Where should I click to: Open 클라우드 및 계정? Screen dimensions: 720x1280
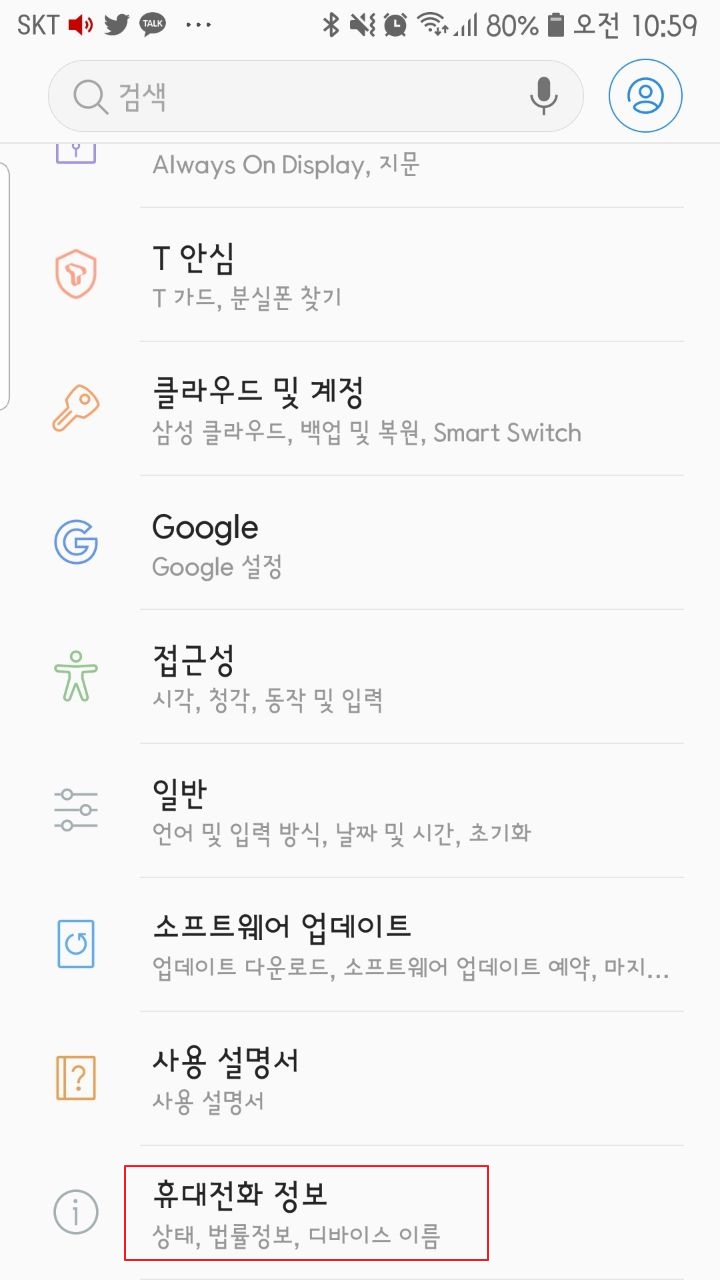(360, 409)
